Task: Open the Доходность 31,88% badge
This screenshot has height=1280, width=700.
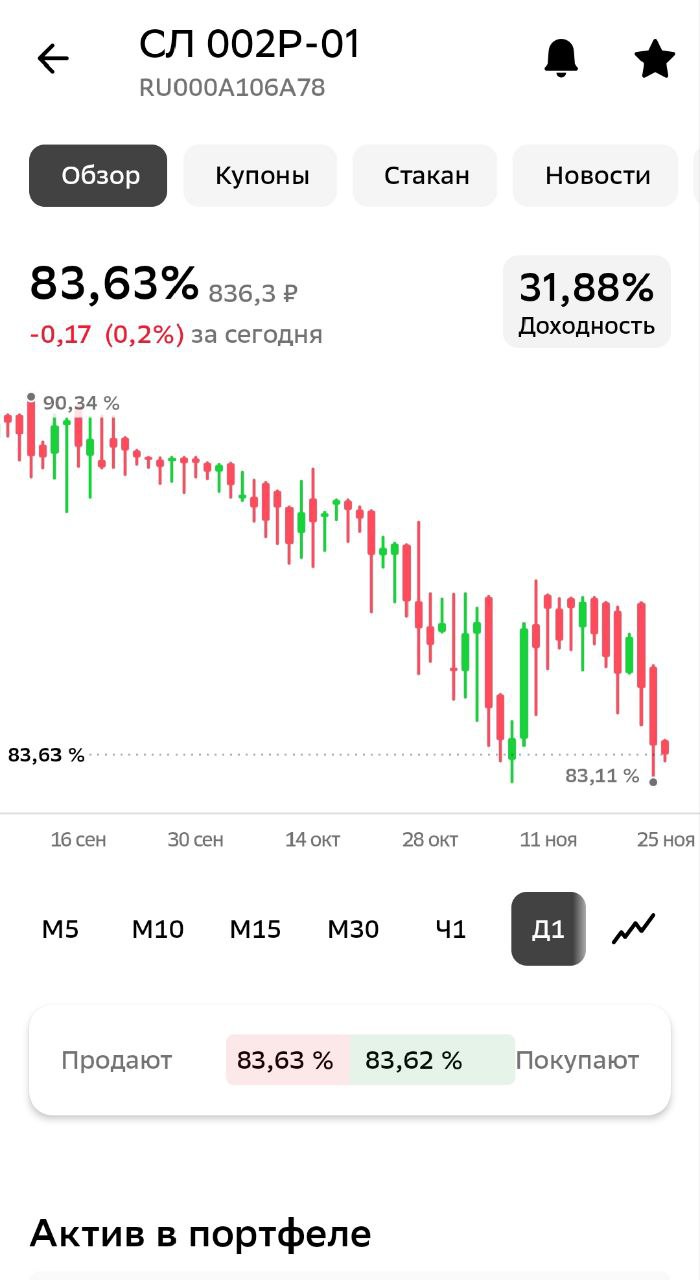Action: coord(586,302)
